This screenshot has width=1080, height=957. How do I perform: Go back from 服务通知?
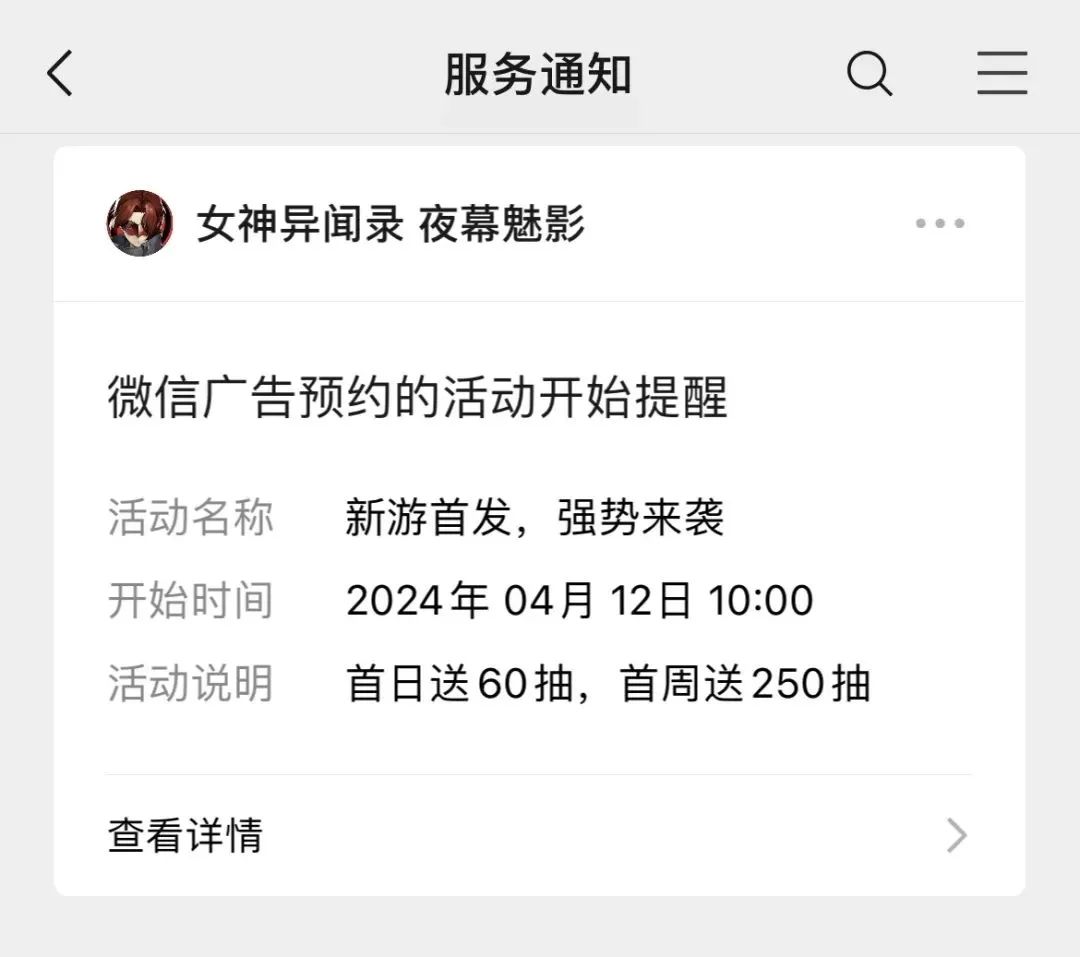(x=61, y=74)
